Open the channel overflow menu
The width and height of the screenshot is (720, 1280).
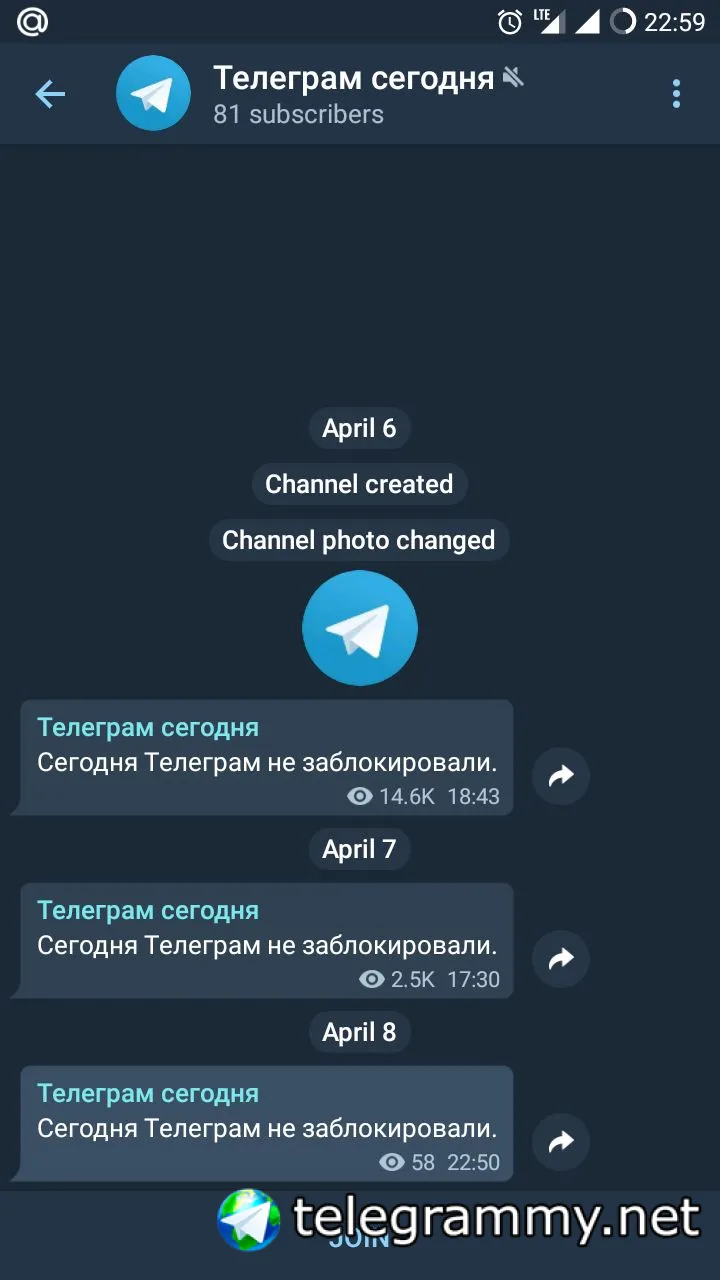click(676, 94)
